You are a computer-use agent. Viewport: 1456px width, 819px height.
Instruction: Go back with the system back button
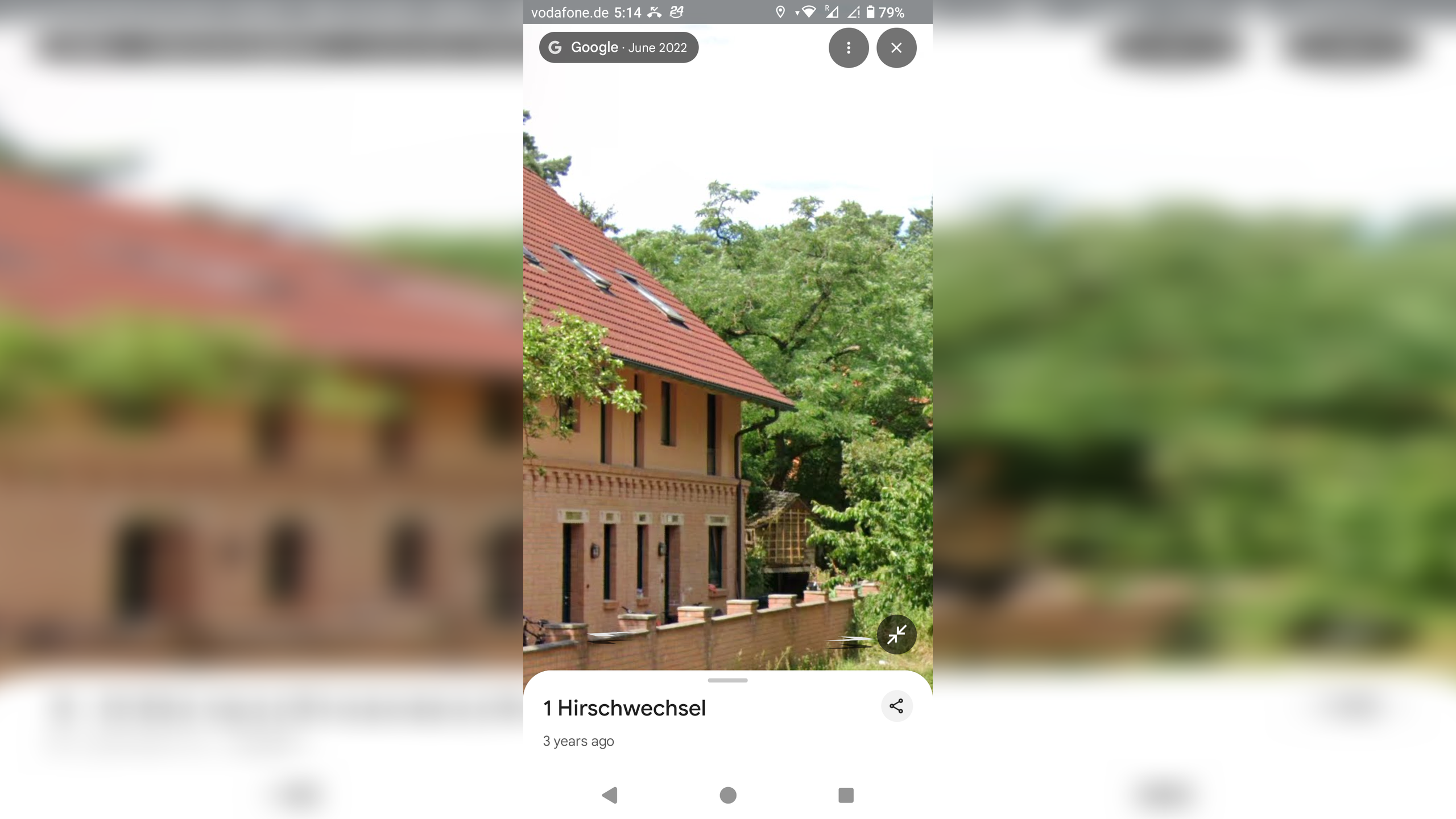pos(610,795)
